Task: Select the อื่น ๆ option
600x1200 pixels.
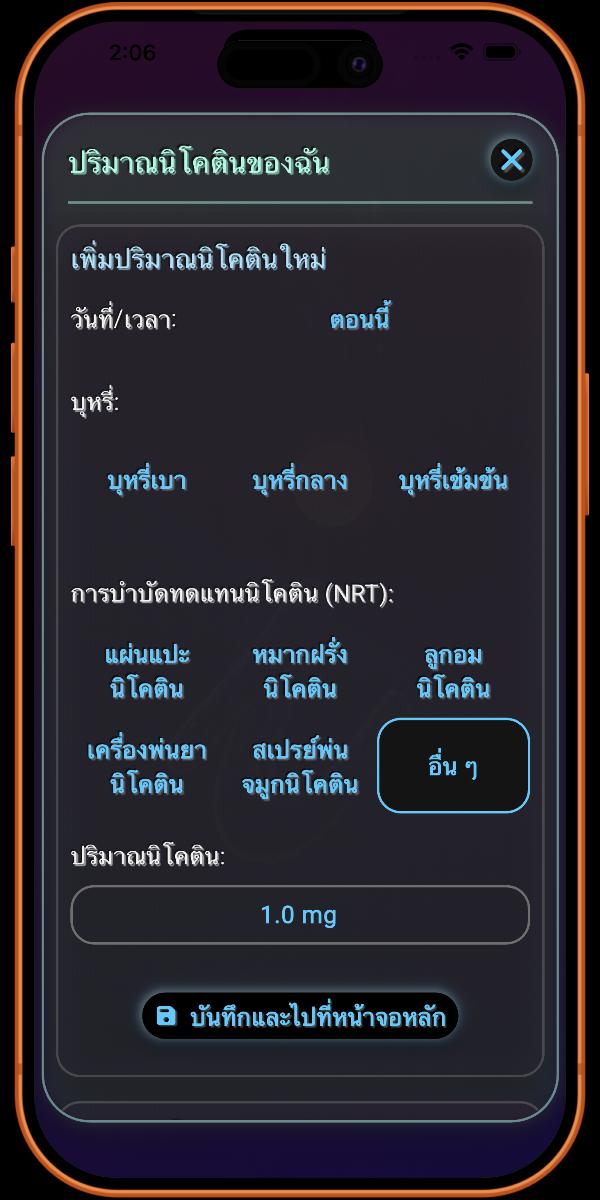Action: pos(453,766)
